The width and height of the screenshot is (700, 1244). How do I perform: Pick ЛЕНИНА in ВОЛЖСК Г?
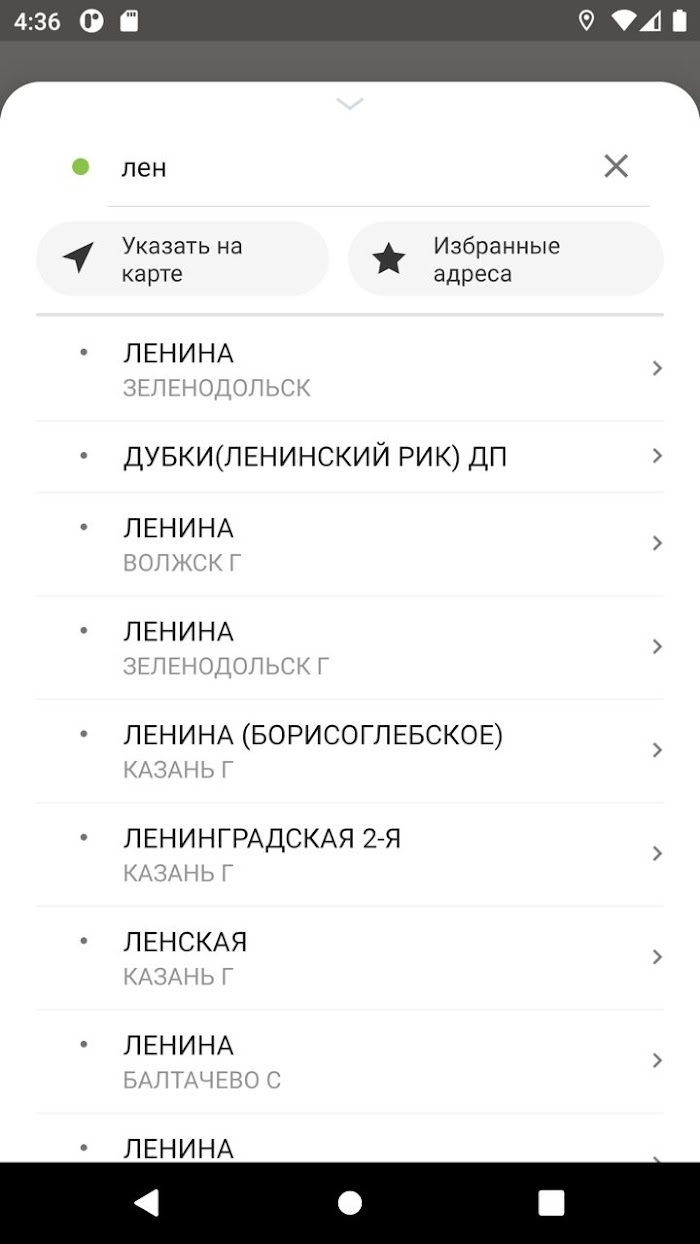pyautogui.click(x=350, y=544)
